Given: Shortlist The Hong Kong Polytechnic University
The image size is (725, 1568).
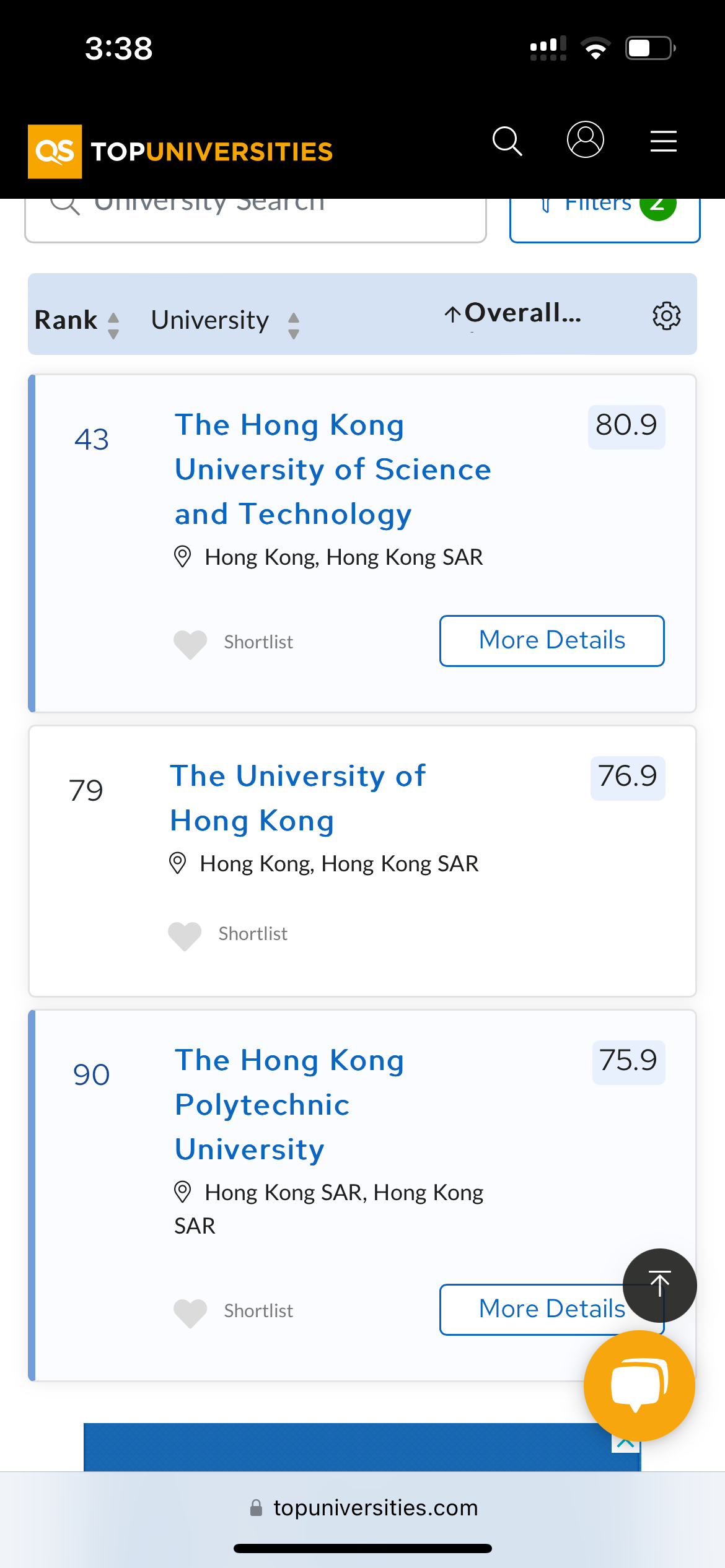Looking at the screenshot, I should [x=233, y=1312].
